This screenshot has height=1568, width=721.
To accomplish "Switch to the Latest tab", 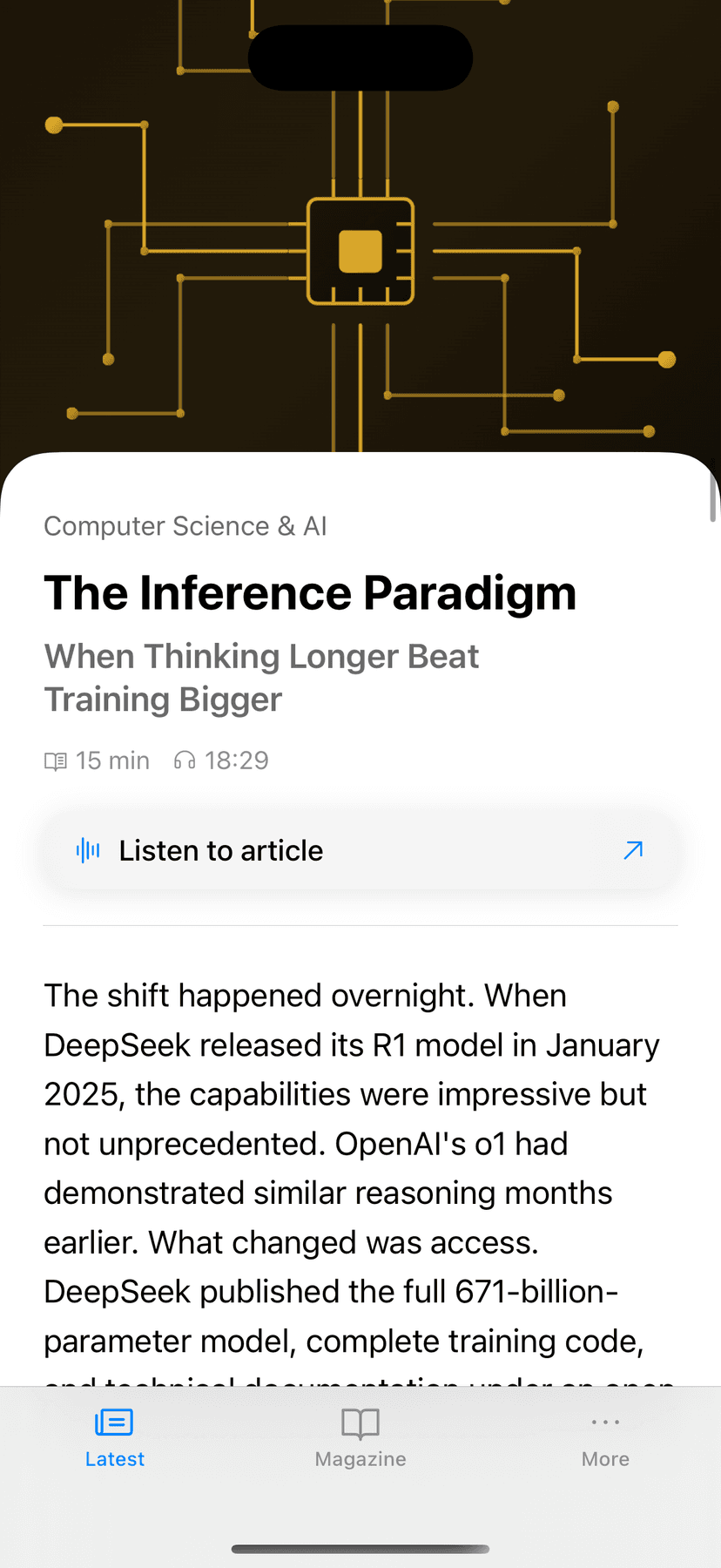I will (x=114, y=1438).
